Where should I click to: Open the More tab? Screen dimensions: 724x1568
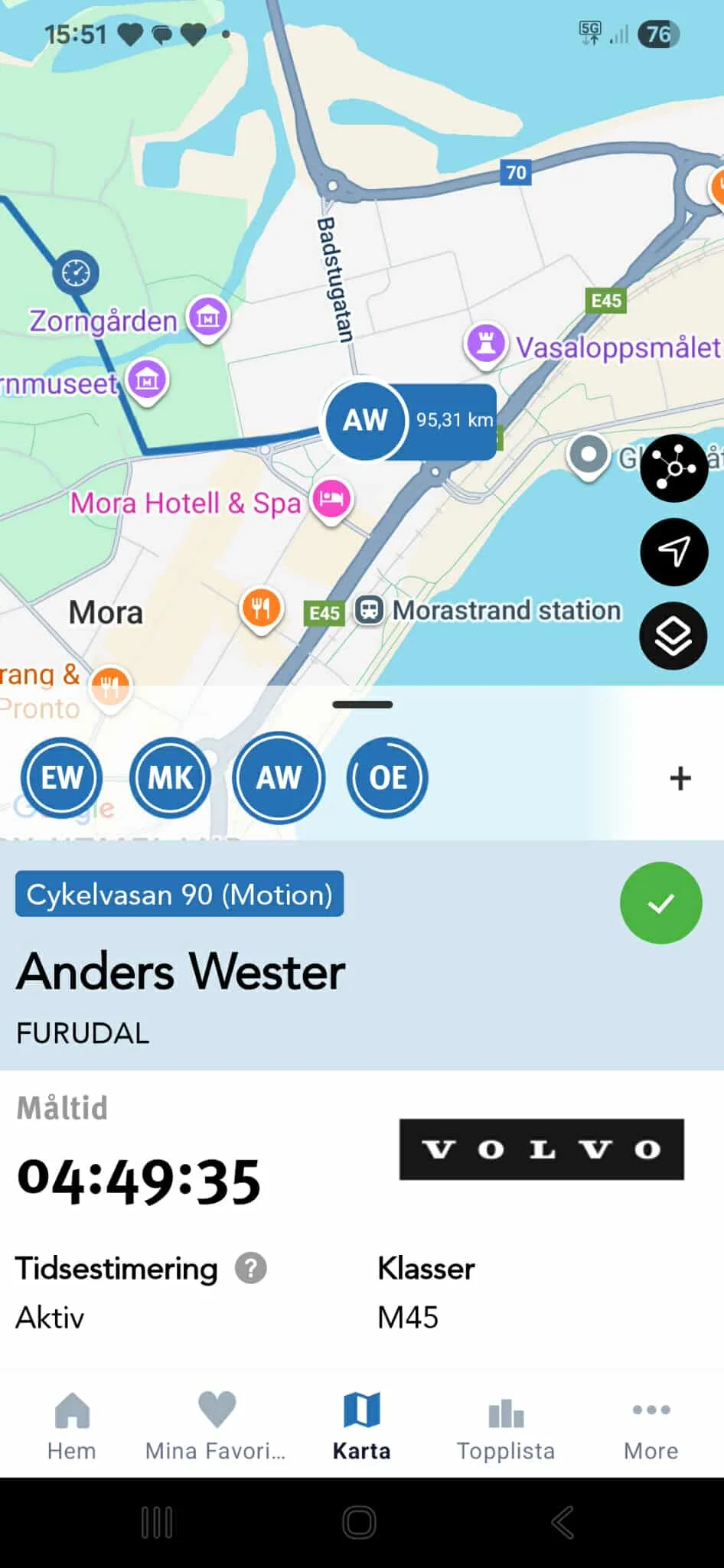(651, 1425)
